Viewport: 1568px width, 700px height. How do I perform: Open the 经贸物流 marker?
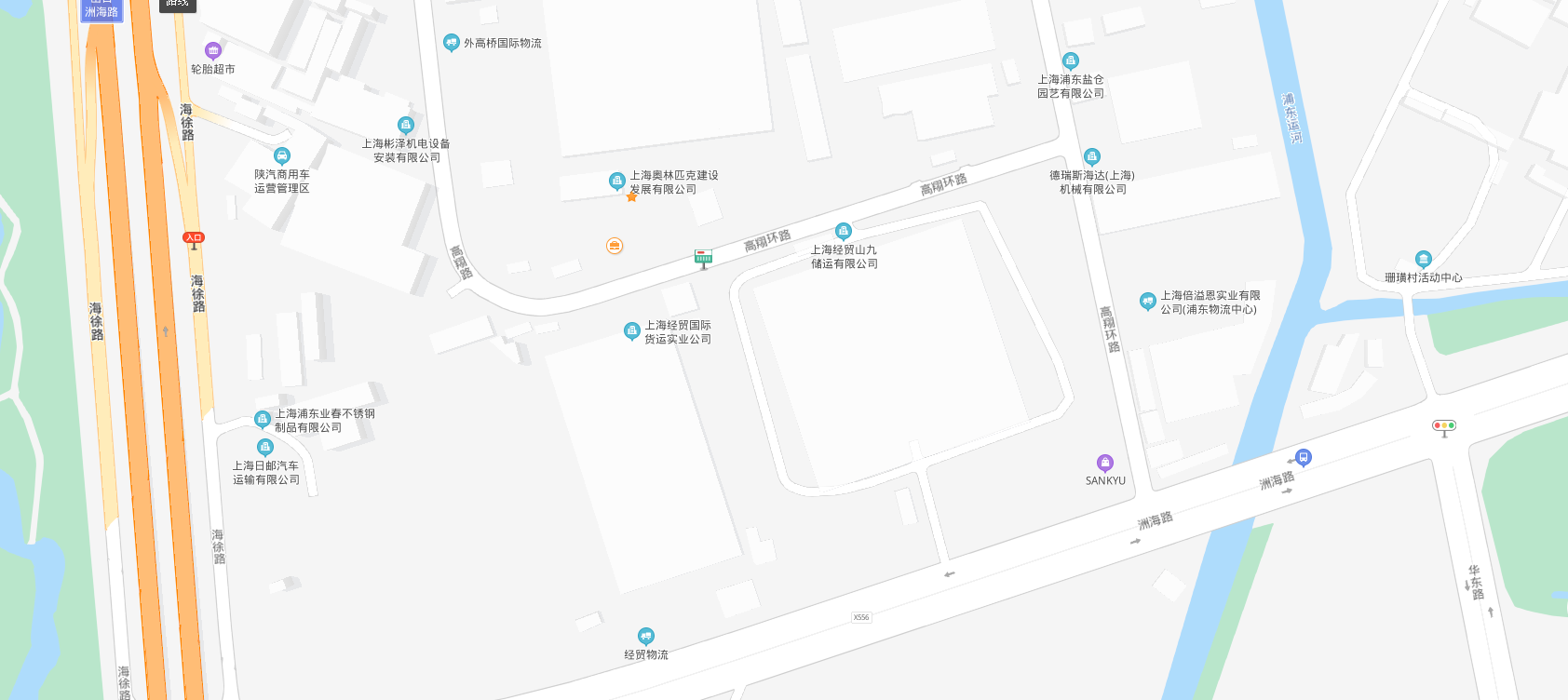(646, 636)
